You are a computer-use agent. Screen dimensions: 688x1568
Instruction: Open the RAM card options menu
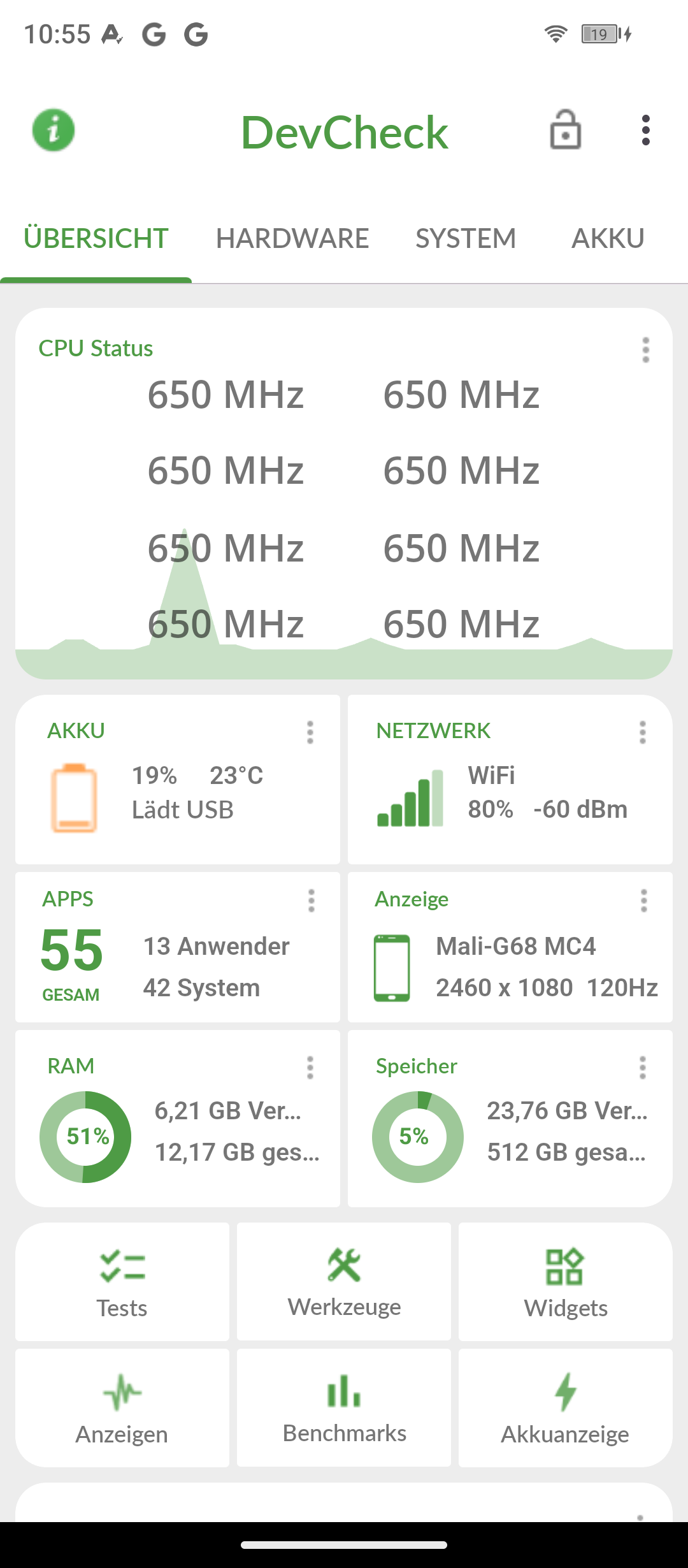[310, 1068]
